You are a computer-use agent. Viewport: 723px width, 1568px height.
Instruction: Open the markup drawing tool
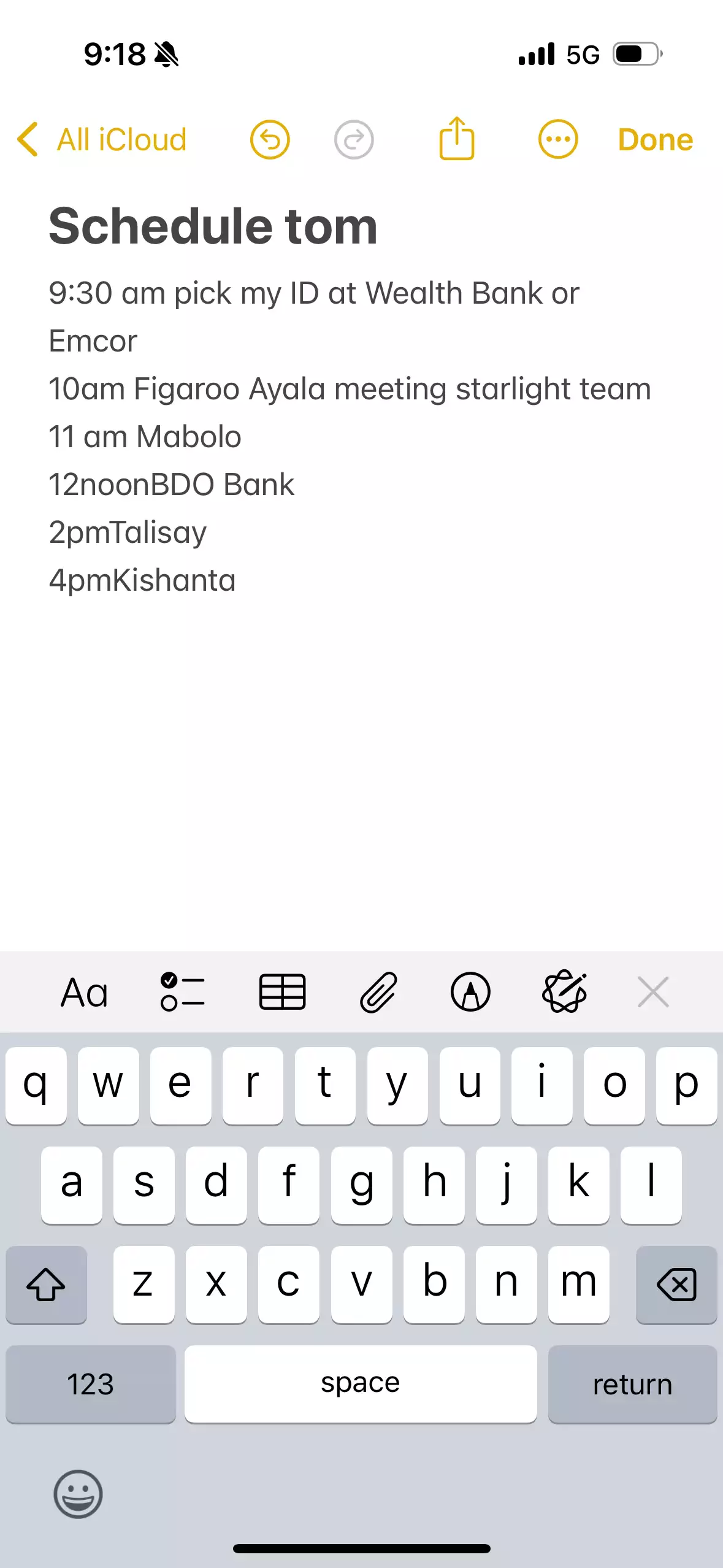pyautogui.click(x=470, y=992)
